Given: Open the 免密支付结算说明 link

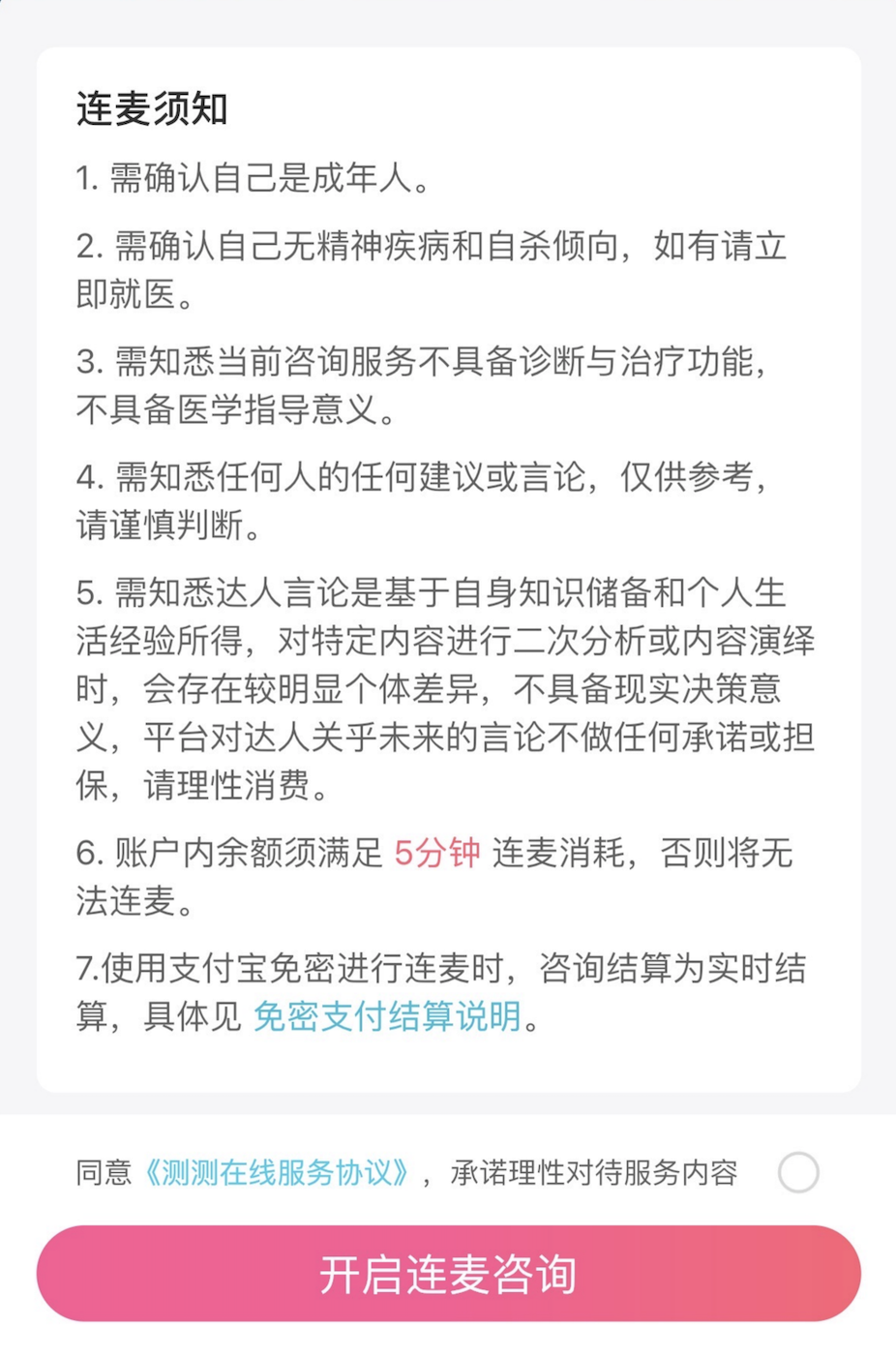Looking at the screenshot, I should pos(387,1016).
